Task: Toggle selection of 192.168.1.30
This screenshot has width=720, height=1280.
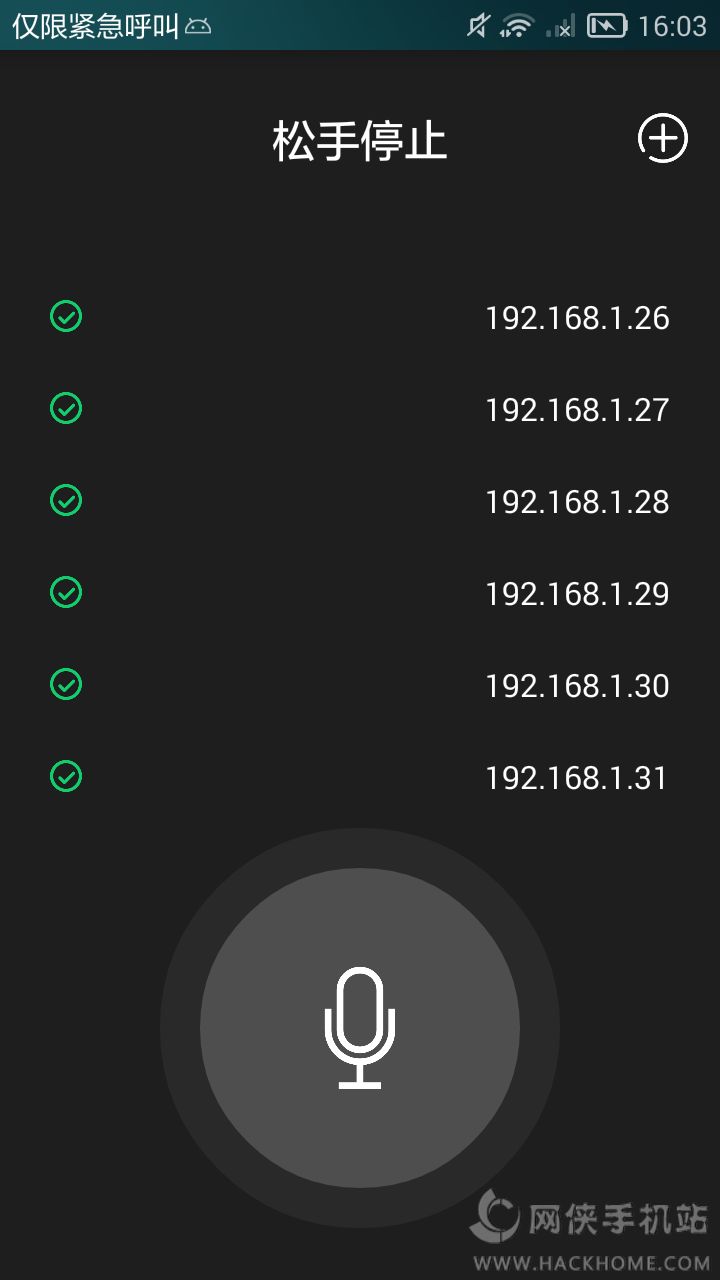Action: coord(66,684)
